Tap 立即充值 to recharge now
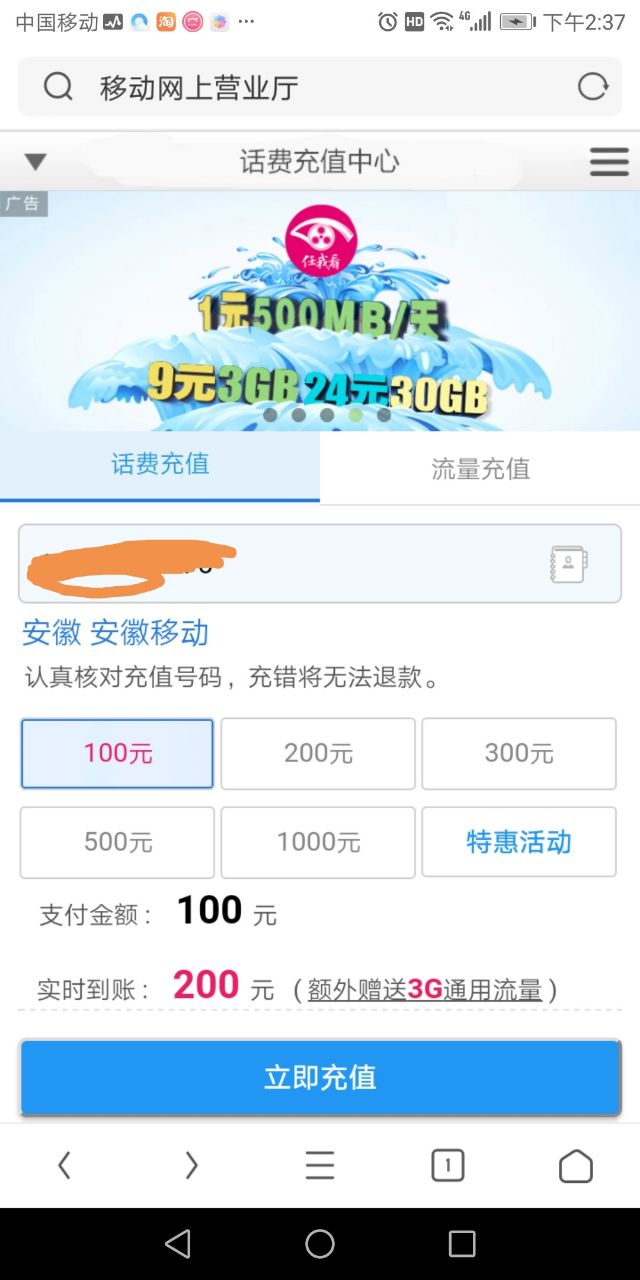This screenshot has width=640, height=1280. click(x=320, y=1077)
